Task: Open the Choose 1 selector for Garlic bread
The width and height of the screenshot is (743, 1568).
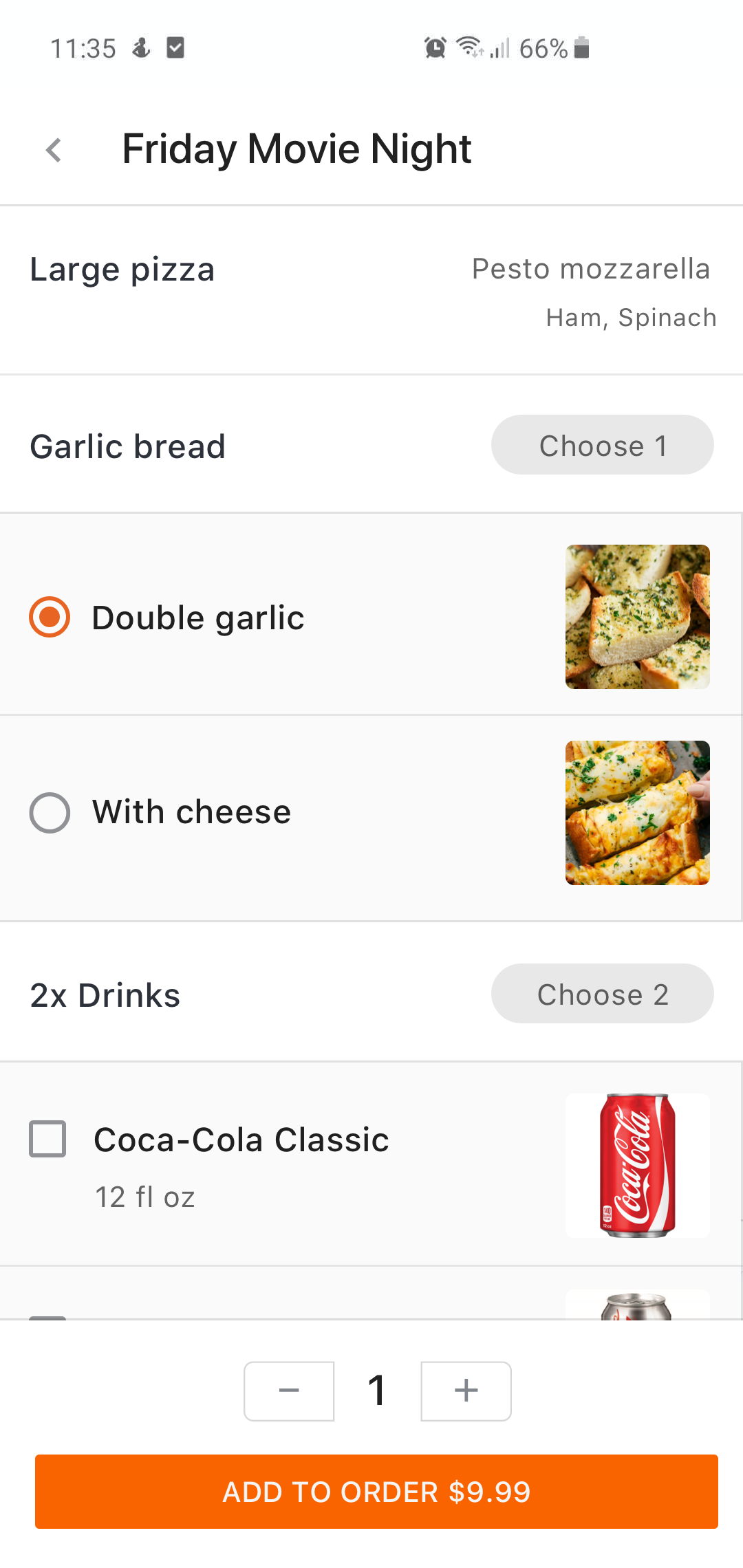Action: [602, 445]
